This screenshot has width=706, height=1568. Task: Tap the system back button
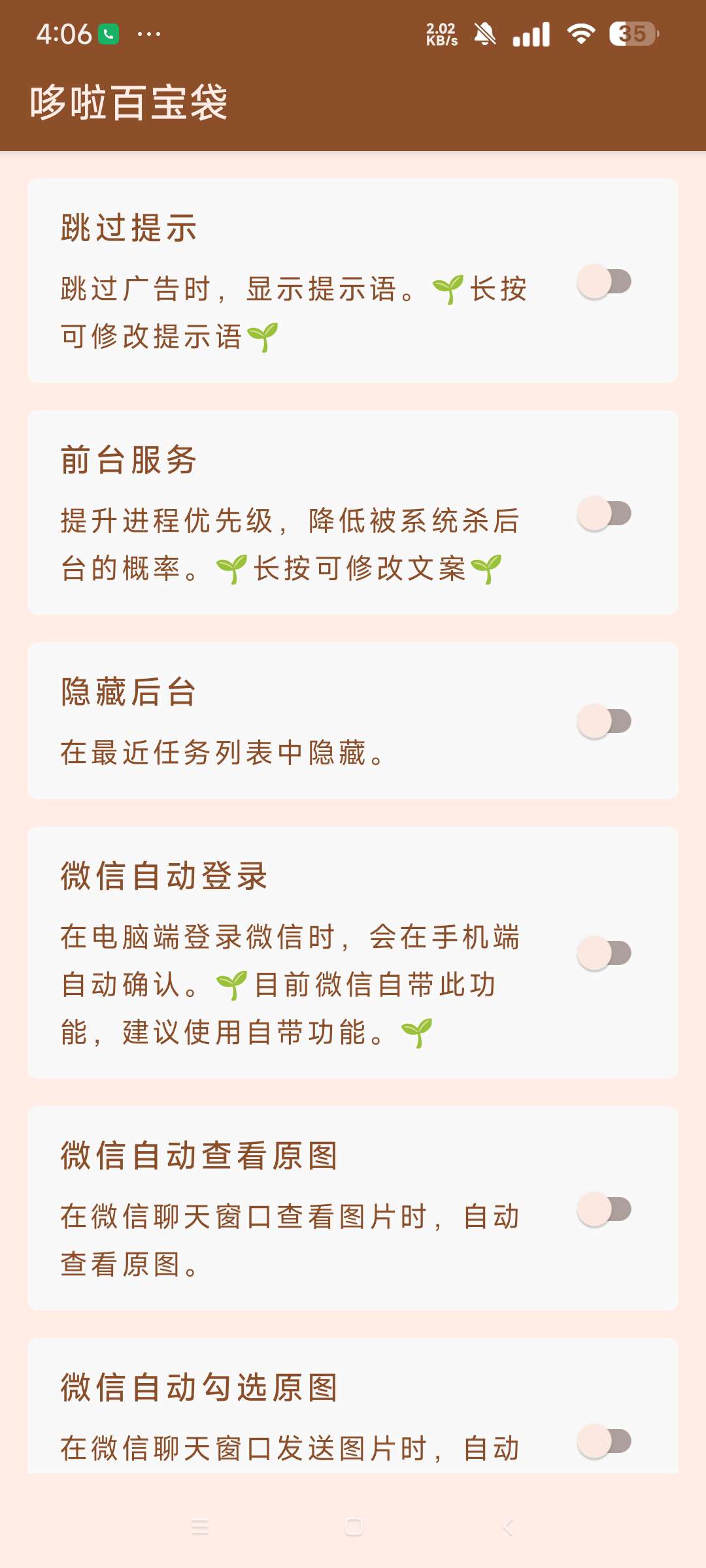click(508, 1527)
